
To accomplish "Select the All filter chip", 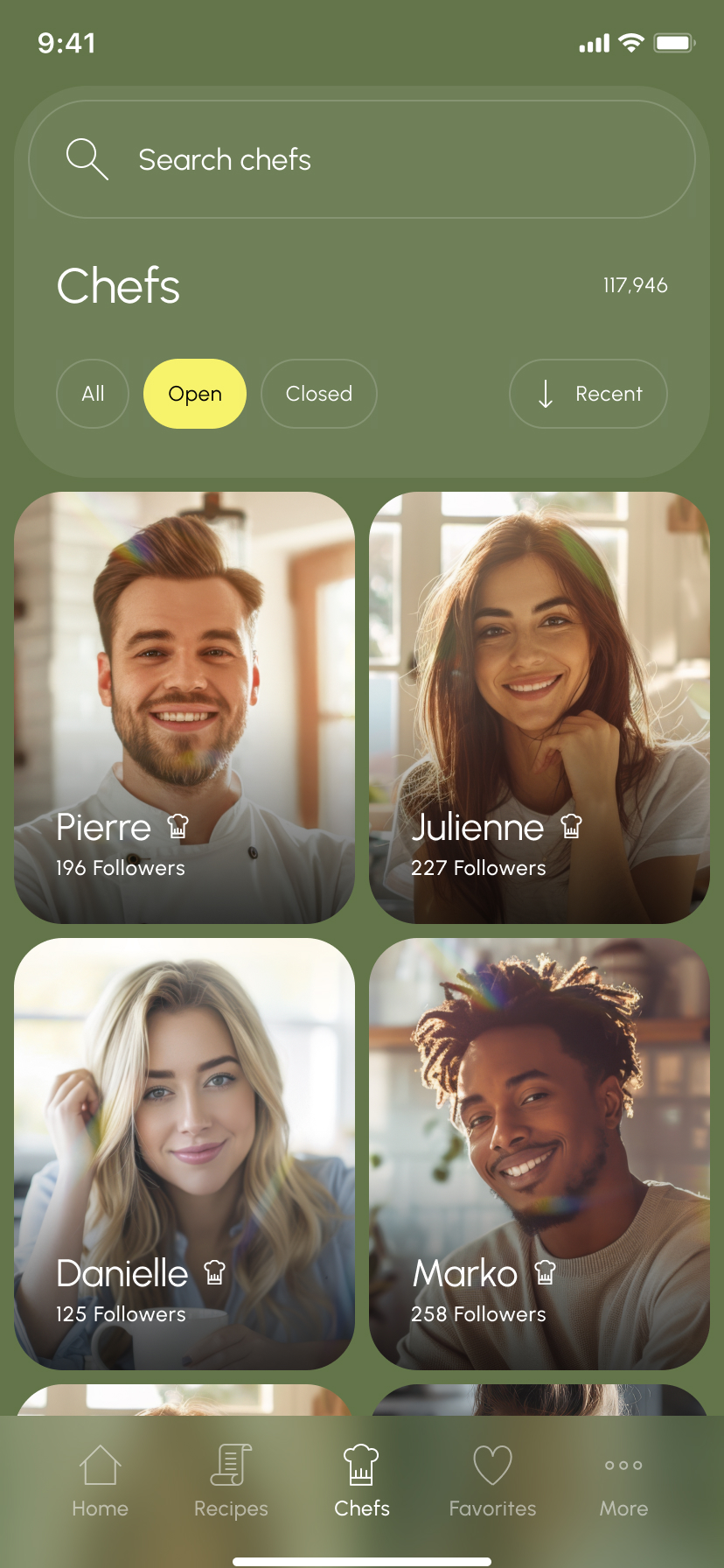I will tap(93, 394).
